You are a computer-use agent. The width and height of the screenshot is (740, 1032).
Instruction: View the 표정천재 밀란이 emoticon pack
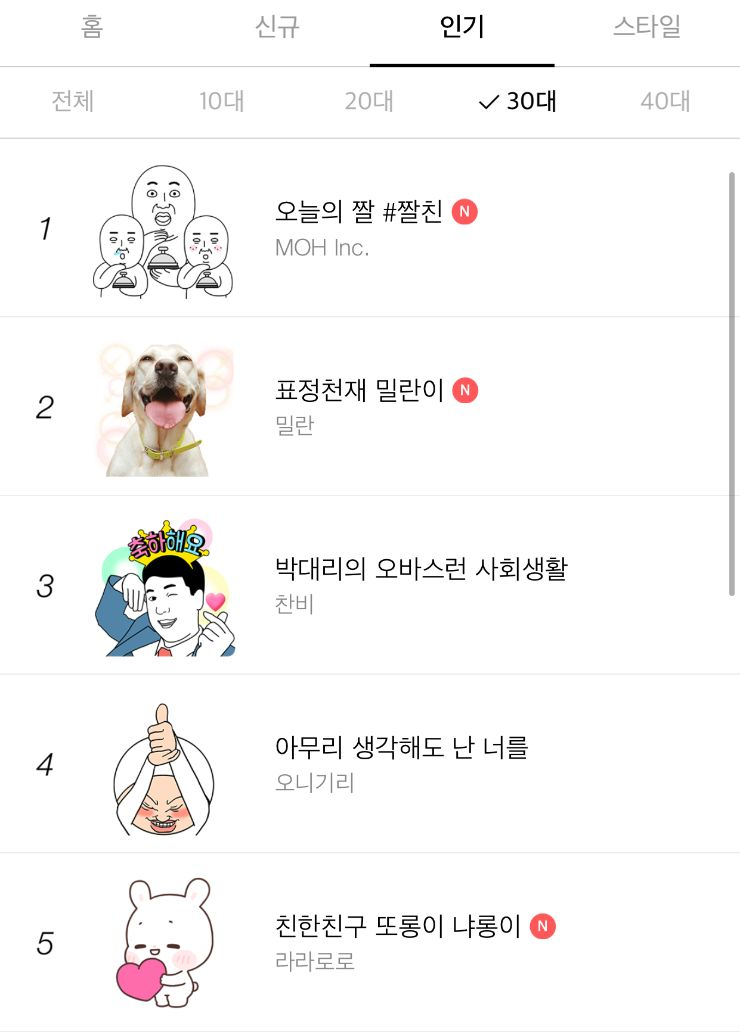tap(358, 390)
